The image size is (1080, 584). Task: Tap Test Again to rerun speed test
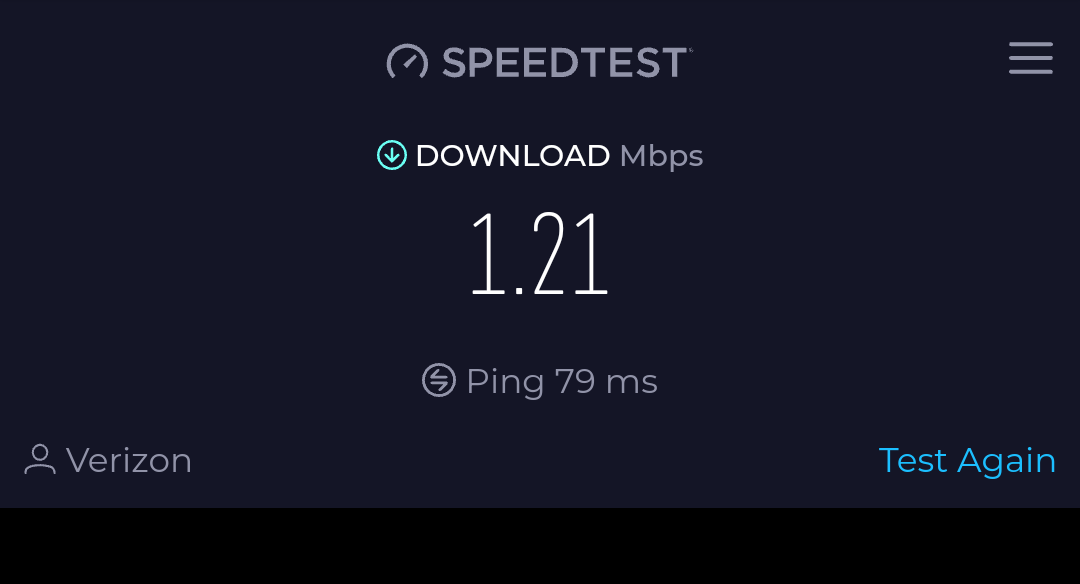click(967, 461)
